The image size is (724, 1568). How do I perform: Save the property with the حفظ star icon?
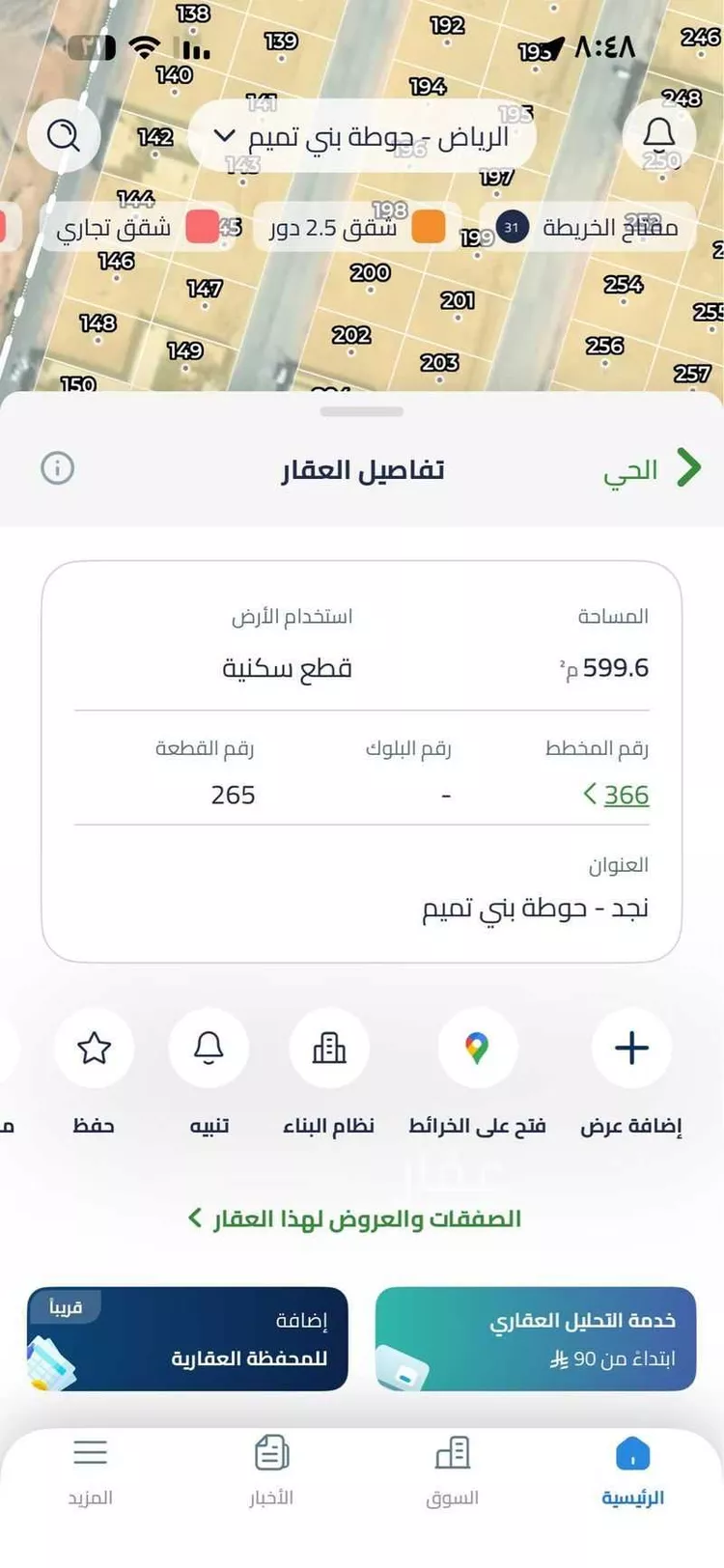(94, 1049)
